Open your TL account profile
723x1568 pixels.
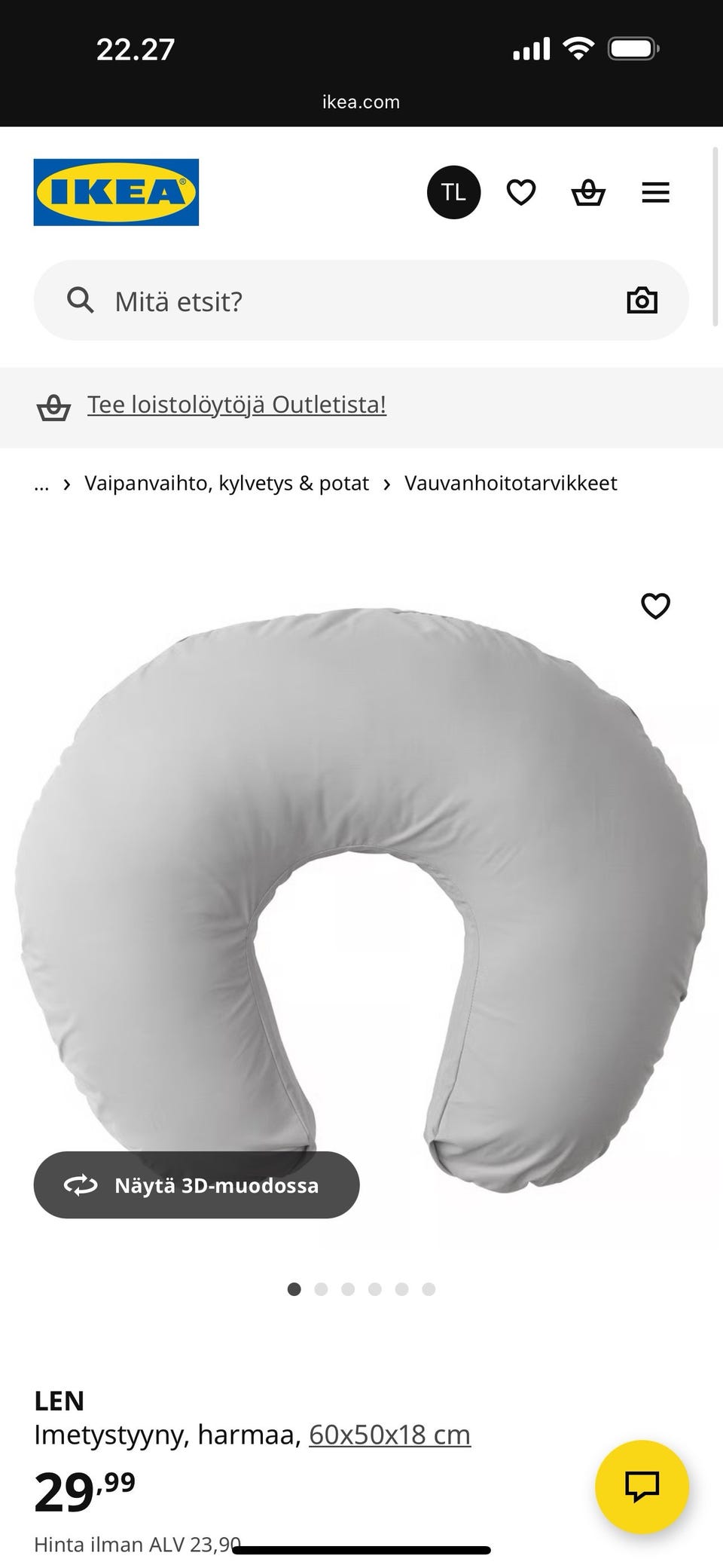tap(453, 191)
